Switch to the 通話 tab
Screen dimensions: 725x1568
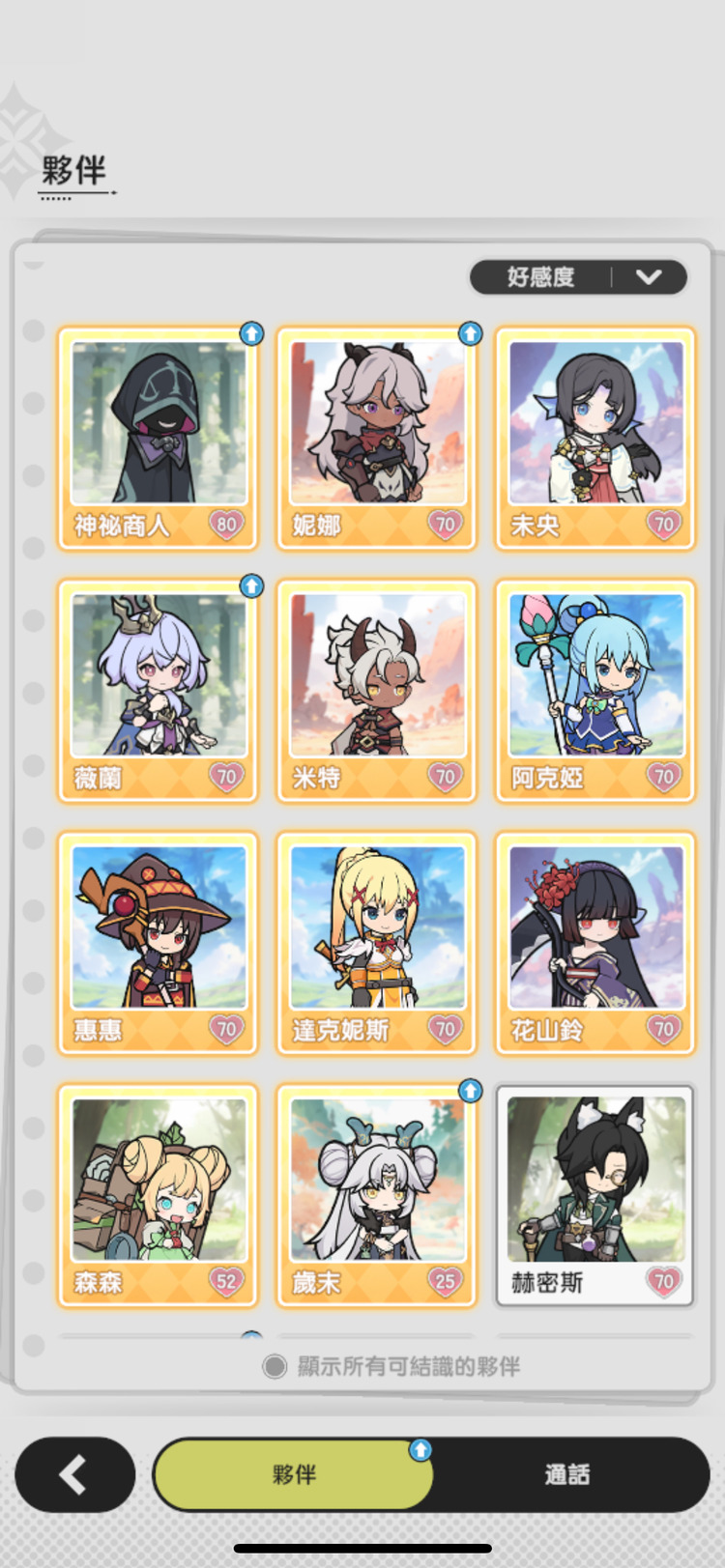(x=566, y=1474)
